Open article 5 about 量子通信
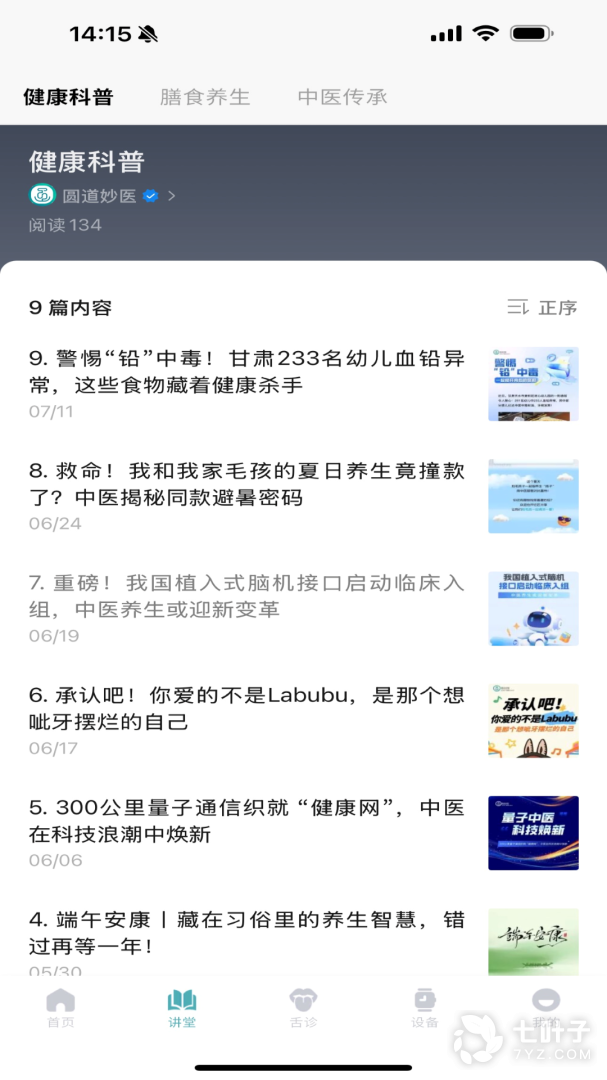607x1080 pixels. click(x=247, y=820)
